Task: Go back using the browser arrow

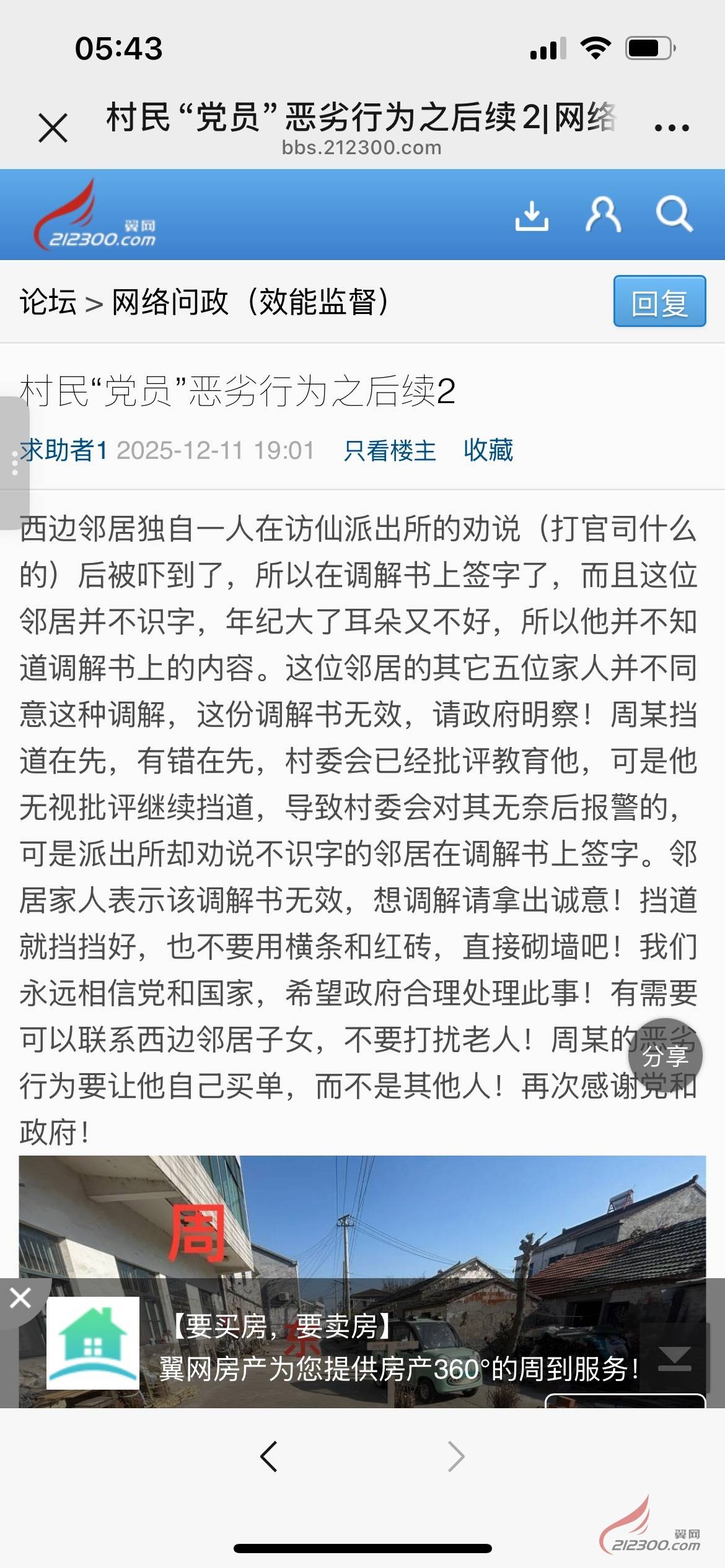Action: click(x=269, y=1457)
